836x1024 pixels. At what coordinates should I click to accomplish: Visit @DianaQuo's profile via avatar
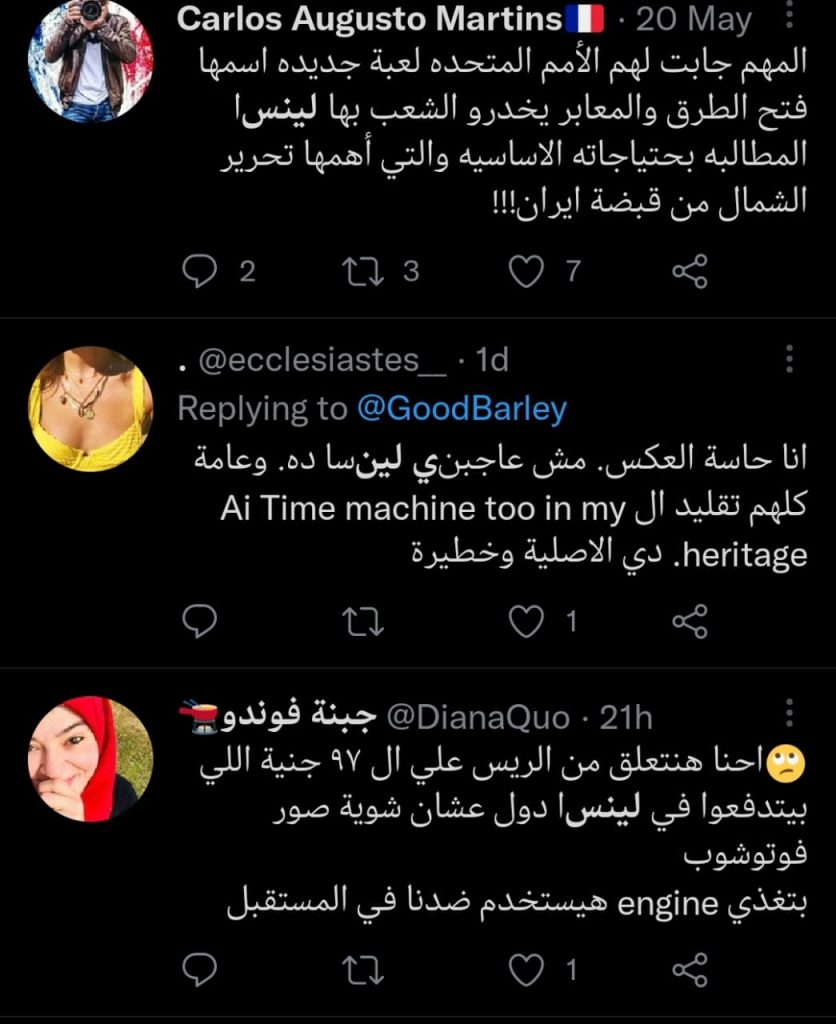[x=90, y=758]
